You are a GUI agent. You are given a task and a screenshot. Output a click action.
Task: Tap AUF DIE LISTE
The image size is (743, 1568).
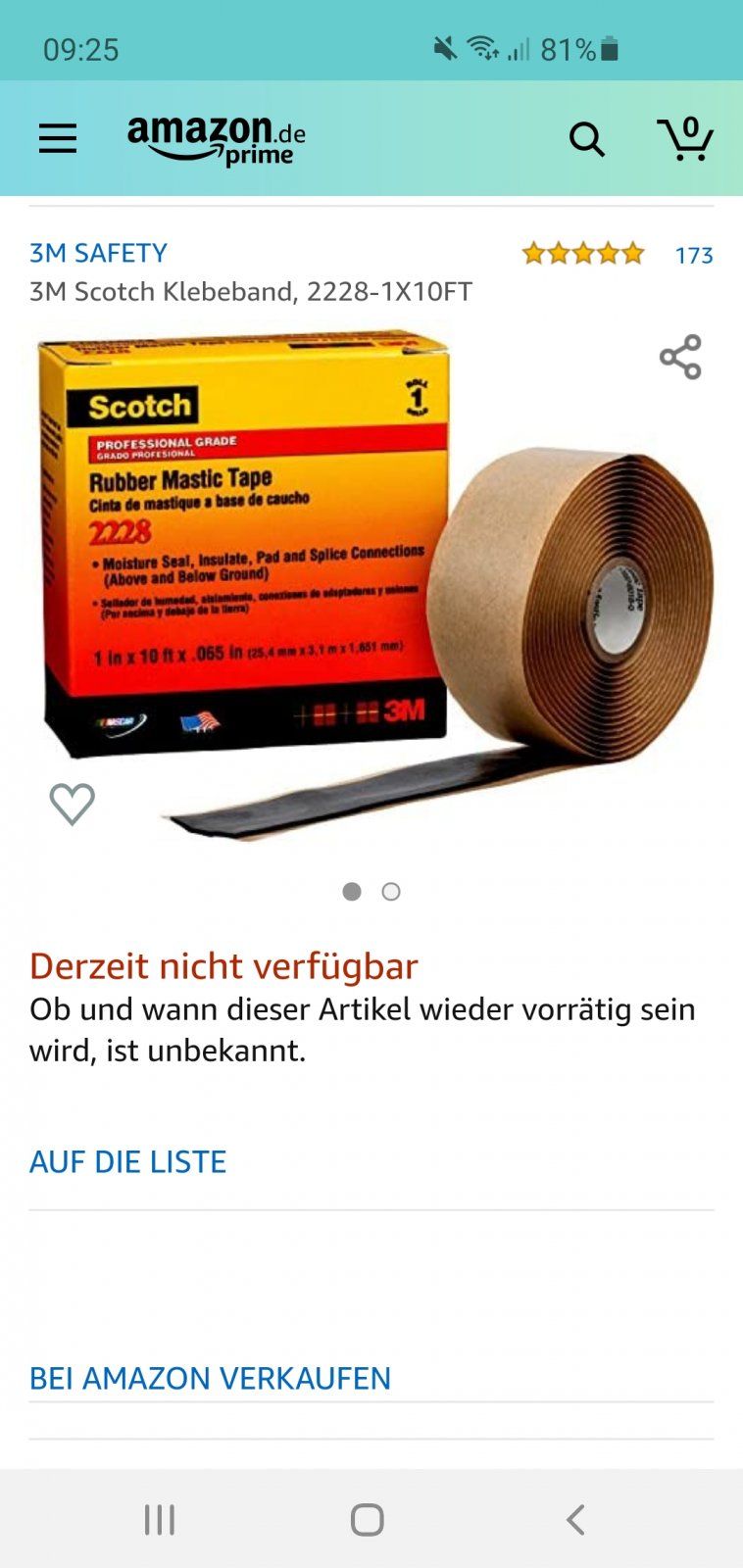127,1162
